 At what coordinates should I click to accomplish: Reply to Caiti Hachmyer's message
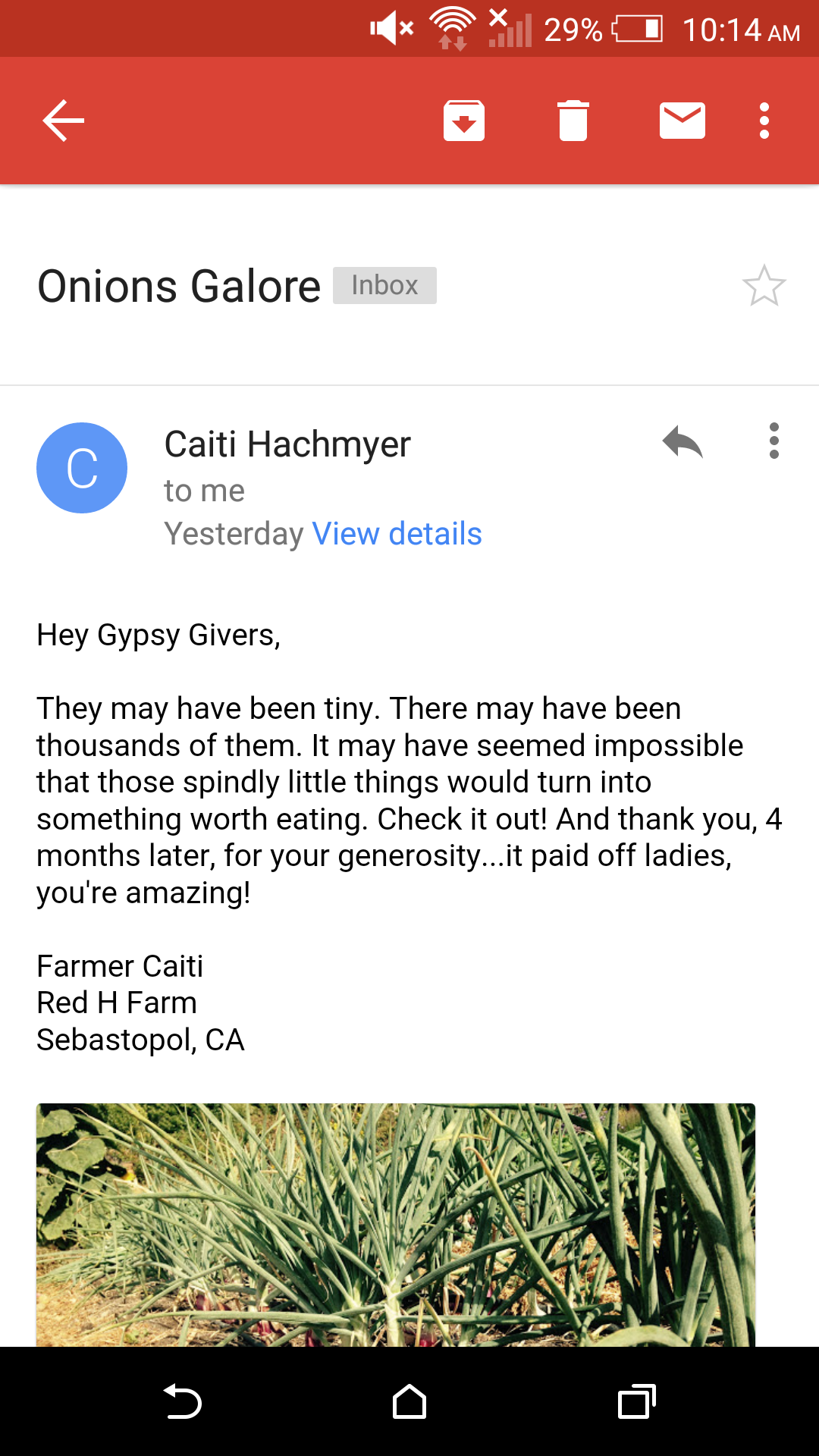click(682, 441)
